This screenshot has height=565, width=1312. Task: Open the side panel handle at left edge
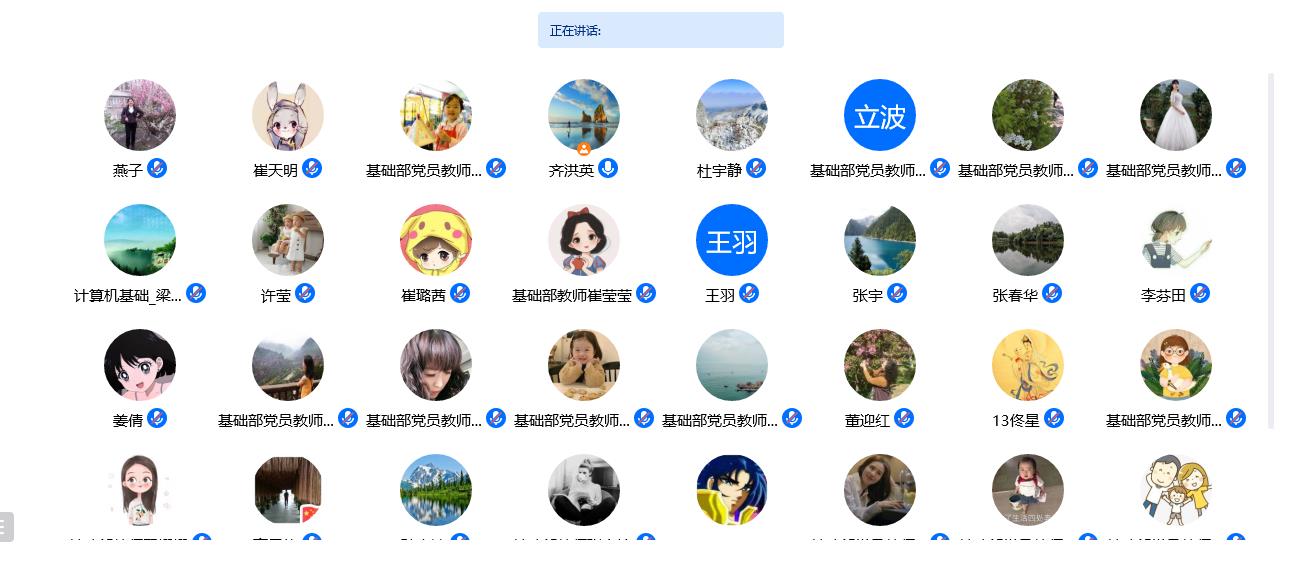6,527
